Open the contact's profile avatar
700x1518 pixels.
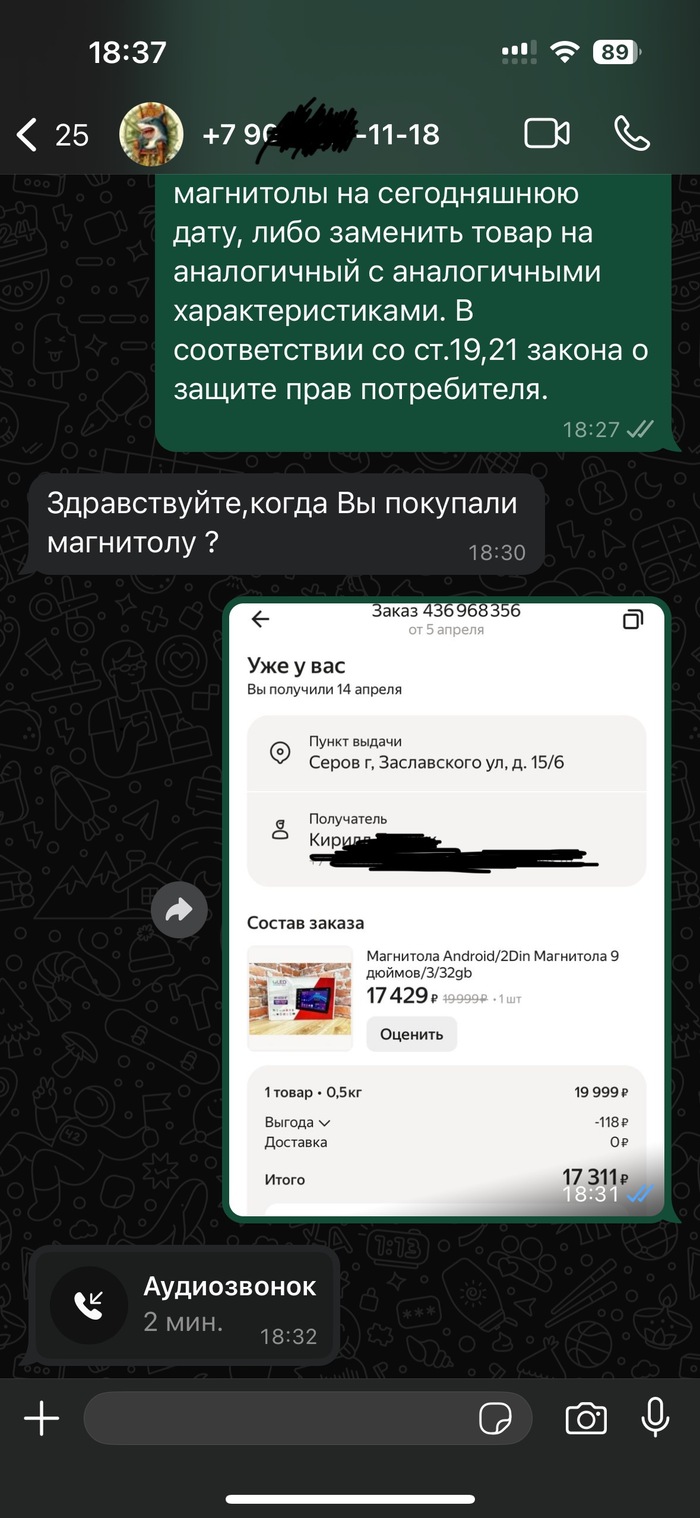[x=151, y=134]
